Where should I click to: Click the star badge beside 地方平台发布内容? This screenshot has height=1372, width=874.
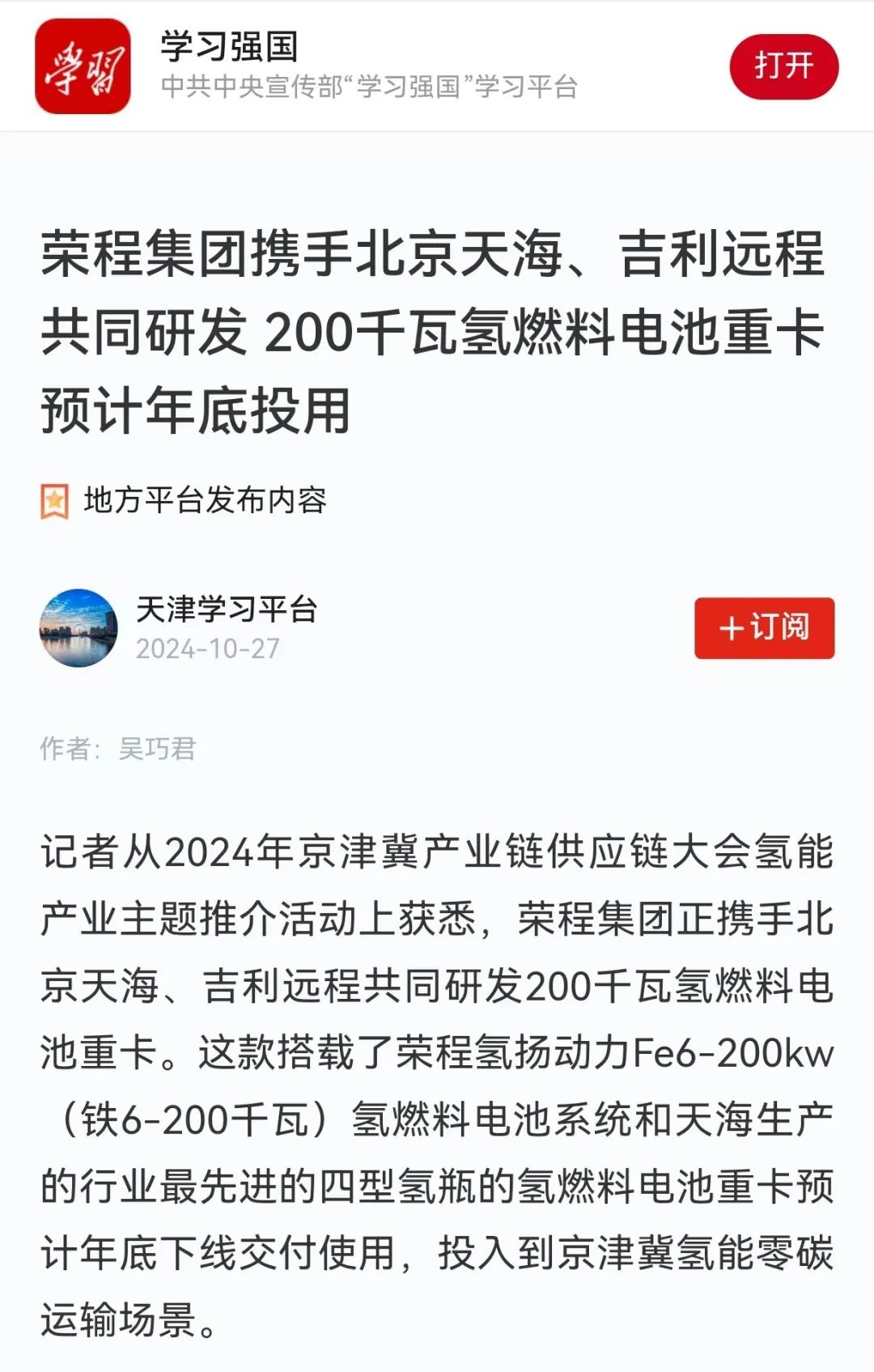pos(53,502)
